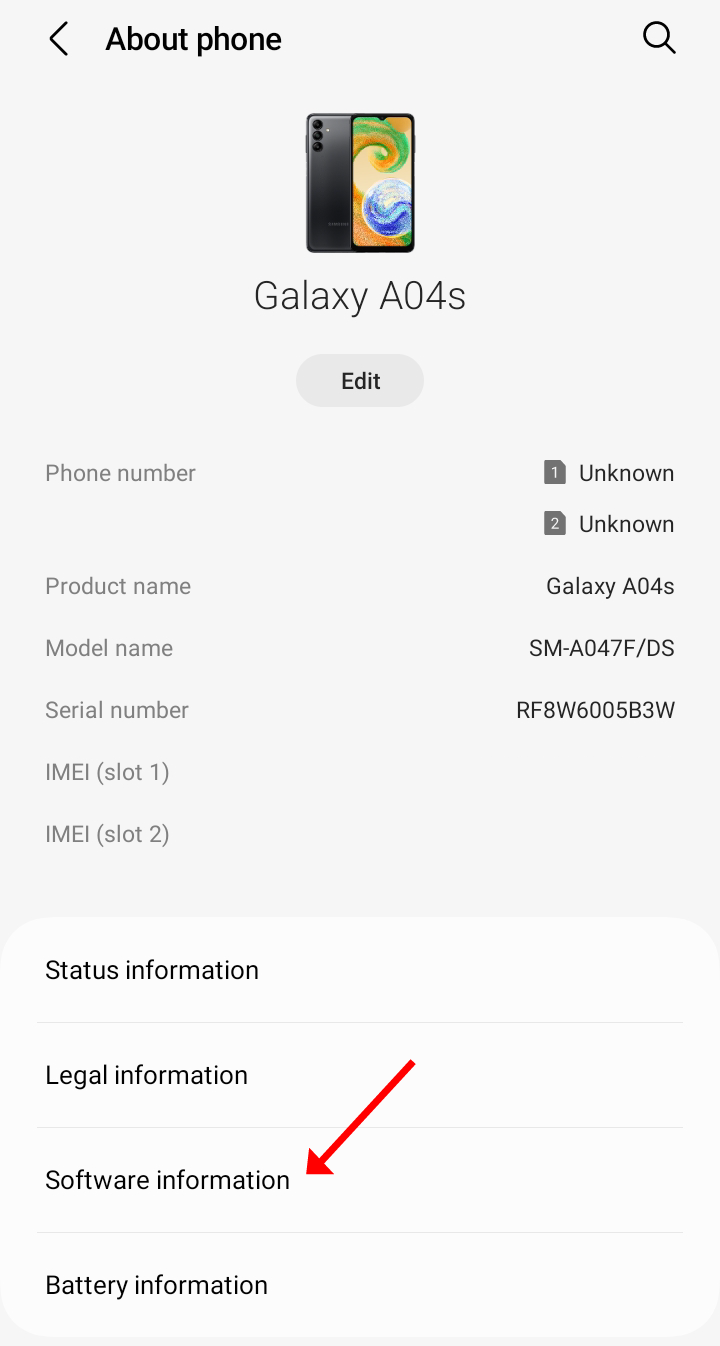This screenshot has height=1346, width=720.
Task: Open Battery information
Action: 156,1284
